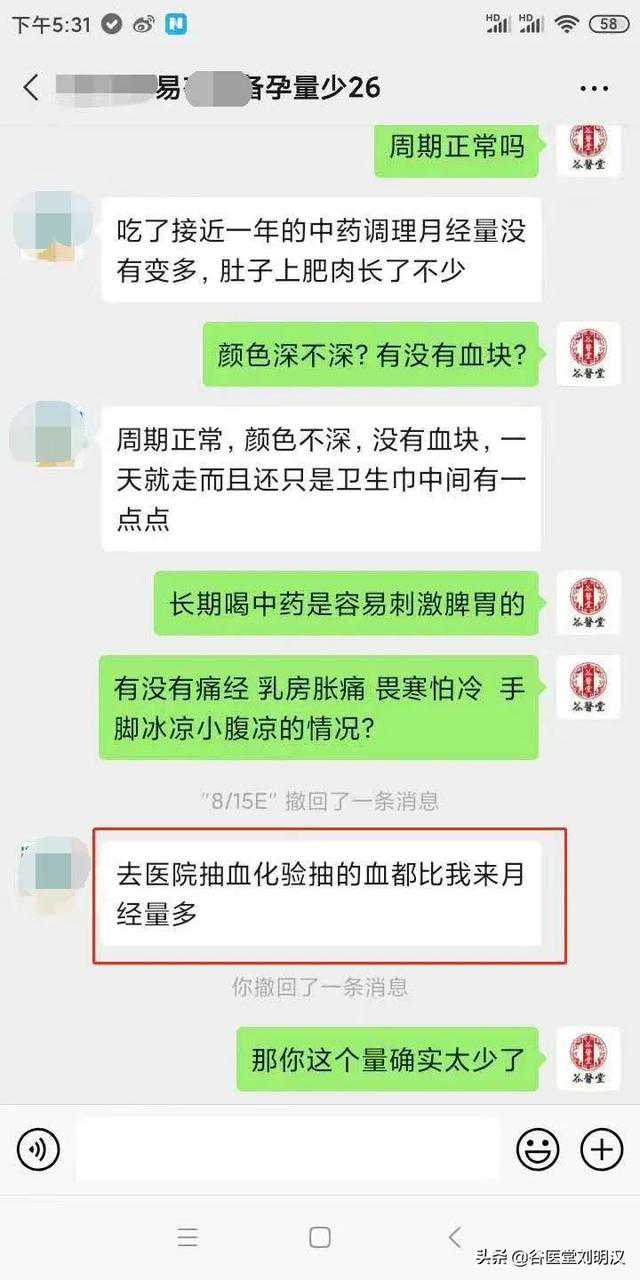Focus the message text field
The height and width of the screenshot is (1280, 640).
click(287, 1150)
